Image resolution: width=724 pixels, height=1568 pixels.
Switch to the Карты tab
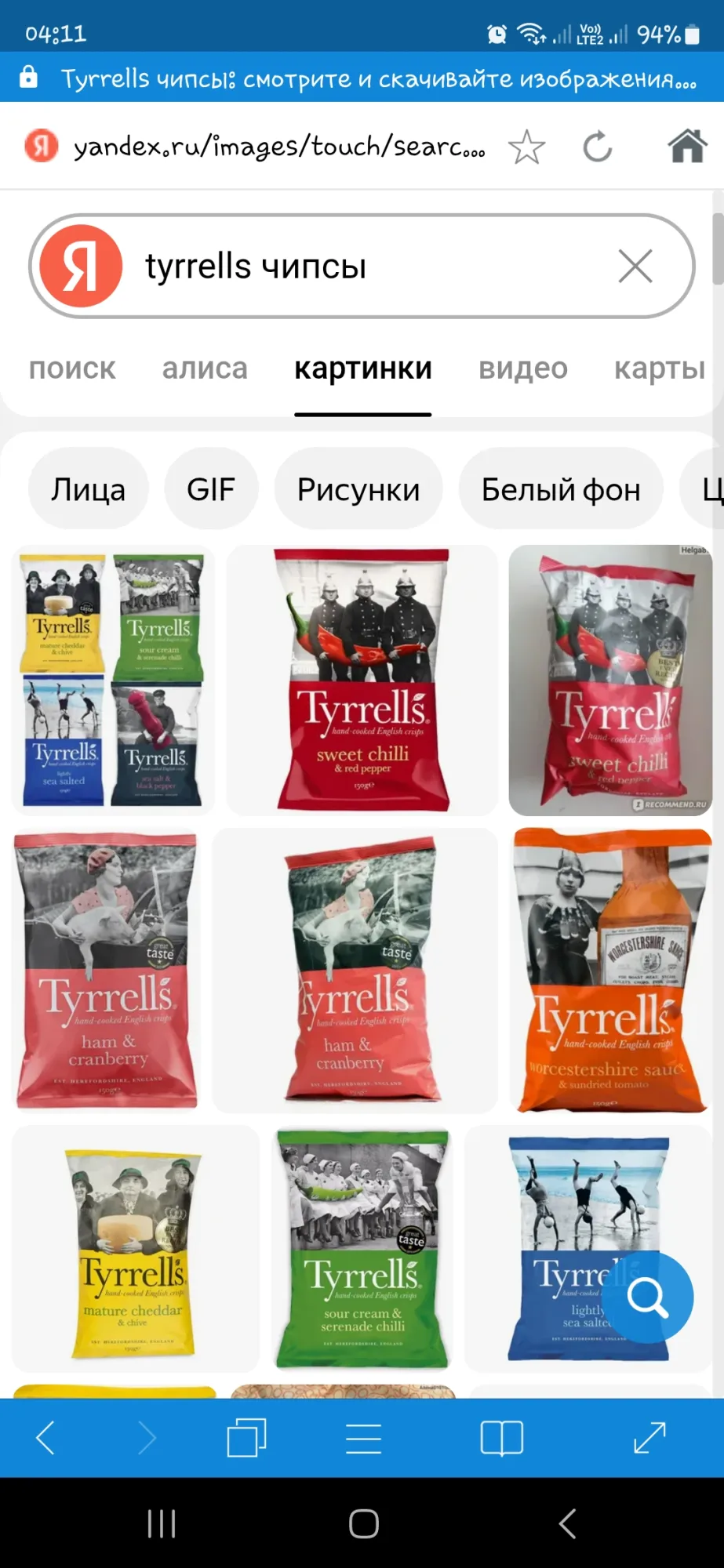(660, 368)
